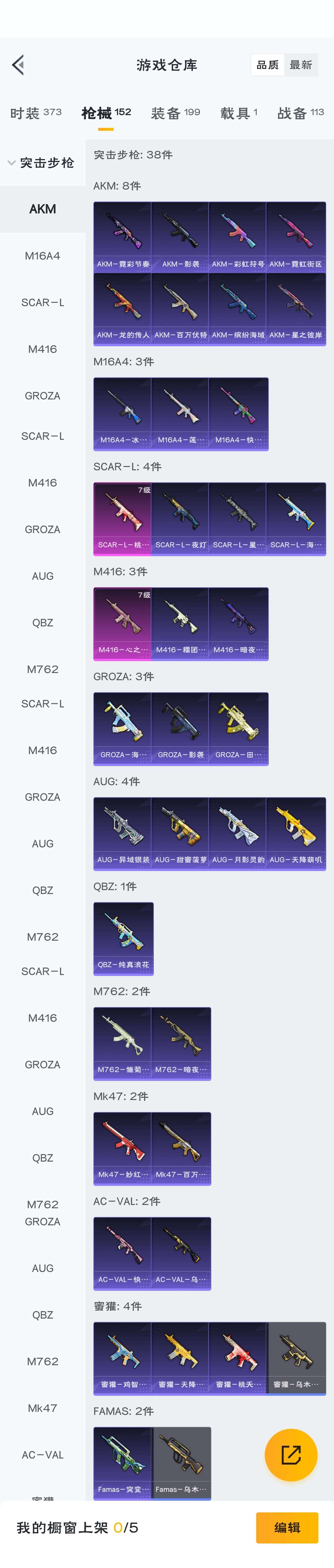Image resolution: width=334 pixels, height=1568 pixels.
Task: Tap the orange share floating button
Action: pyautogui.click(x=291, y=1455)
